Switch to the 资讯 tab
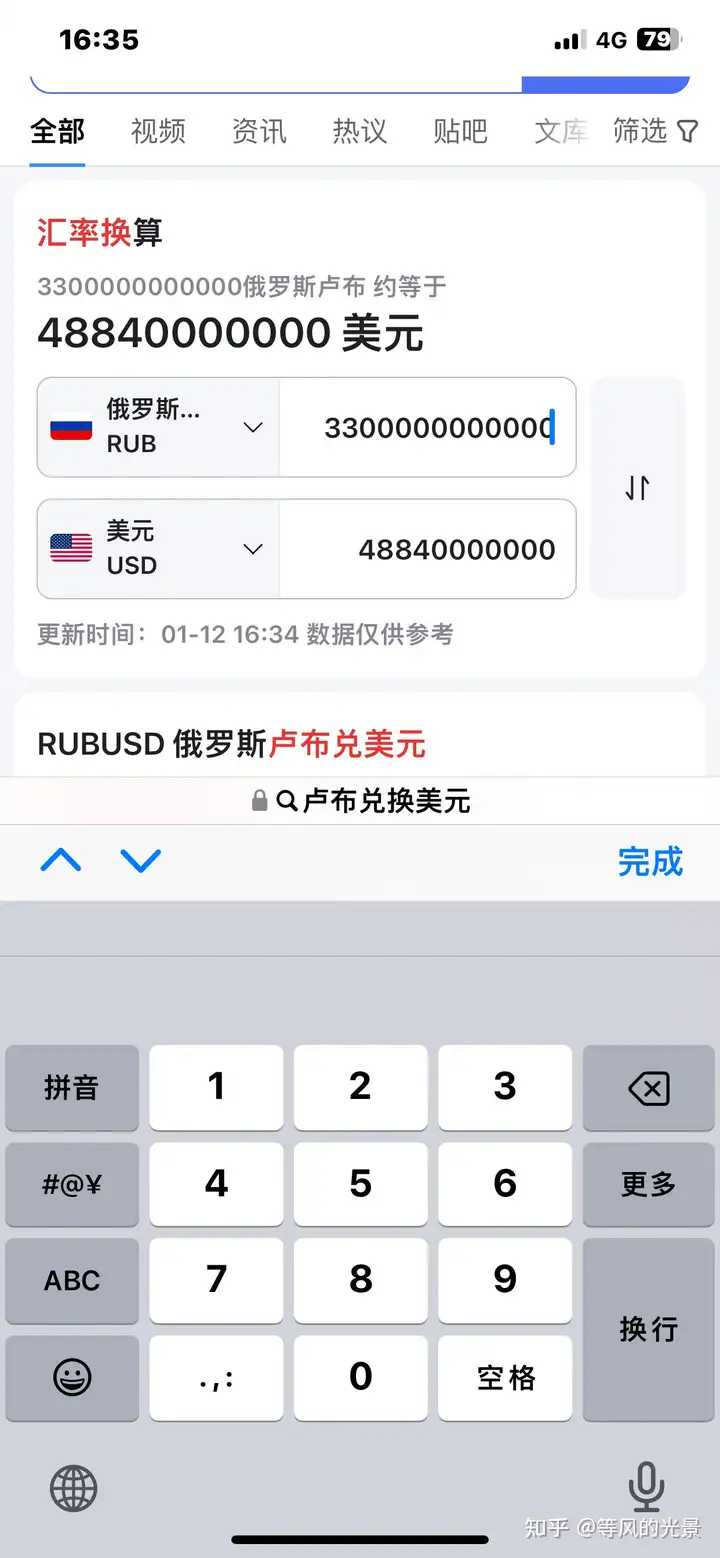Viewport: 720px width, 1558px height. (259, 131)
